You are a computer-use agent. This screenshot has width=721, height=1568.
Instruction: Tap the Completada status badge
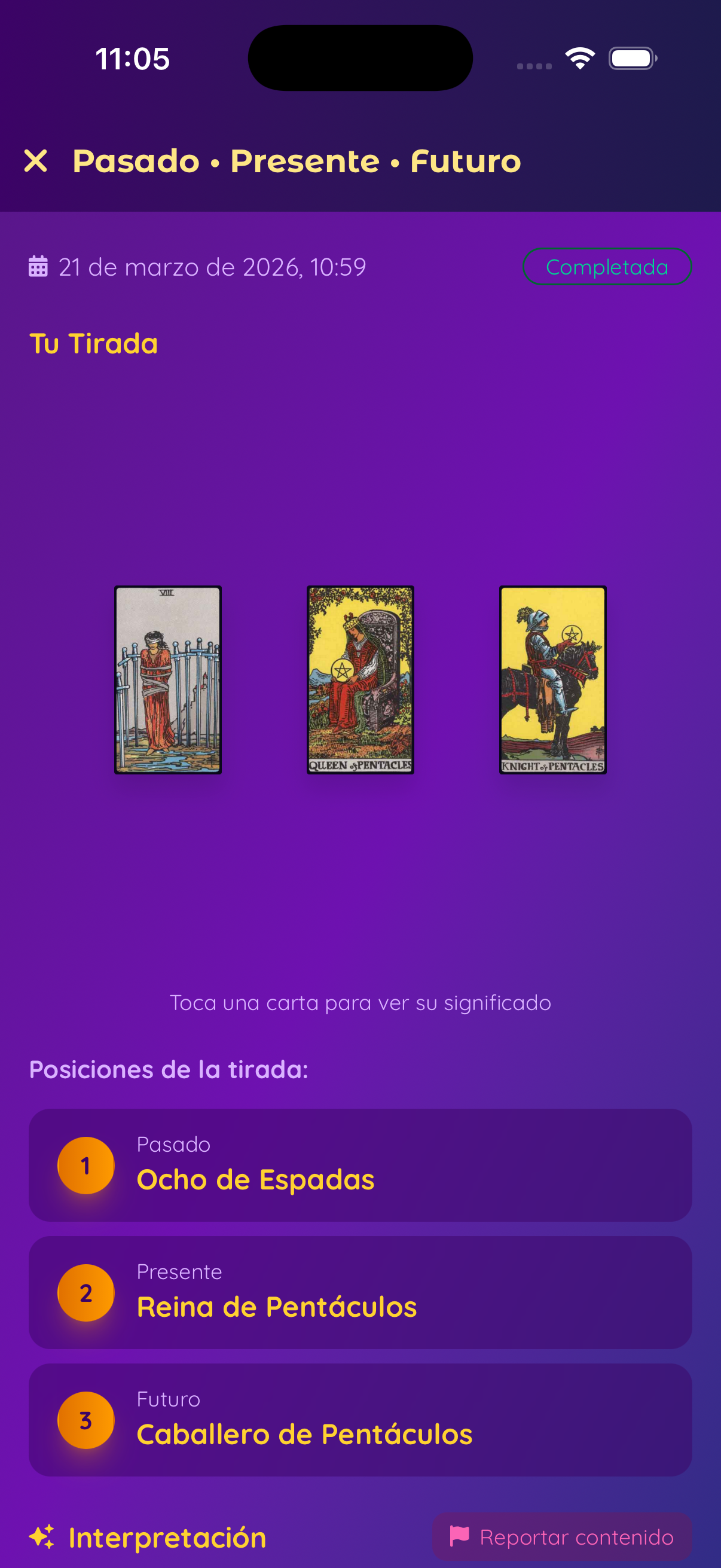[x=607, y=266]
